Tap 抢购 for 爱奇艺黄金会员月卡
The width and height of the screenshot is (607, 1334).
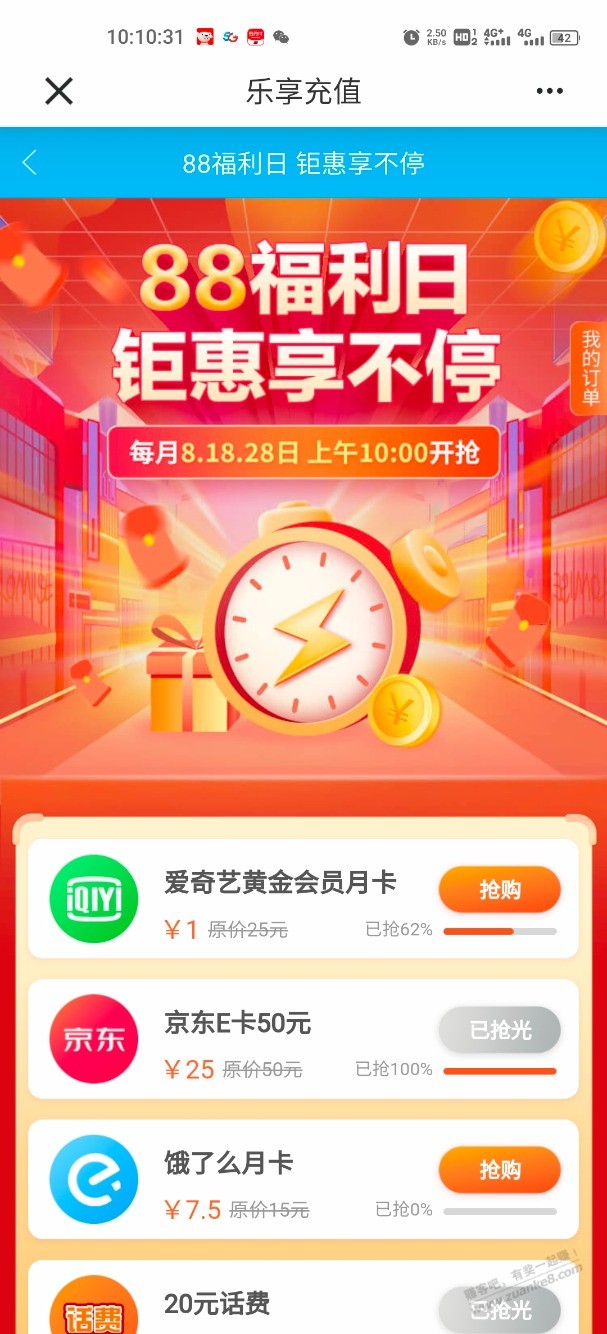pyautogui.click(x=499, y=889)
